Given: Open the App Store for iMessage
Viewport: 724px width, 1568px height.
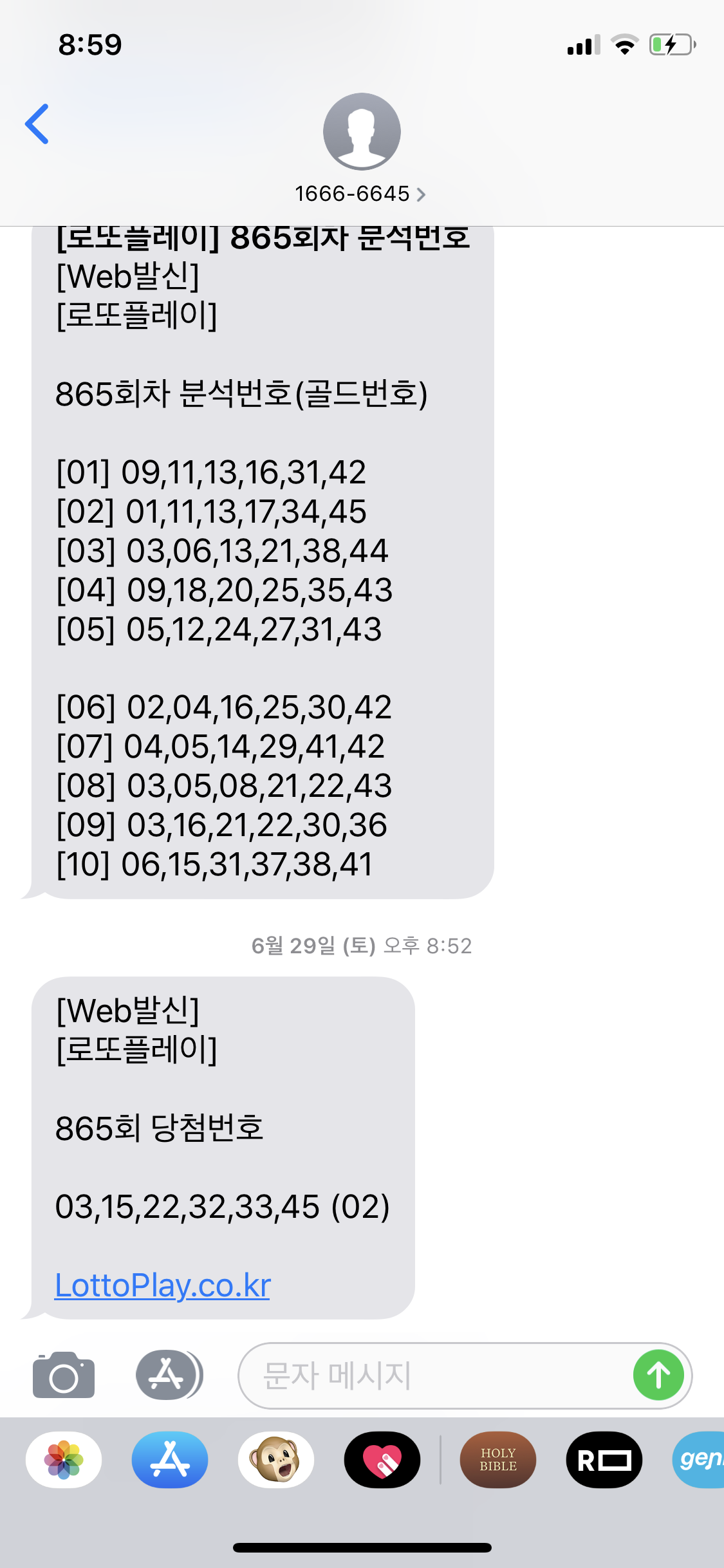Looking at the screenshot, I should tap(170, 1460).
